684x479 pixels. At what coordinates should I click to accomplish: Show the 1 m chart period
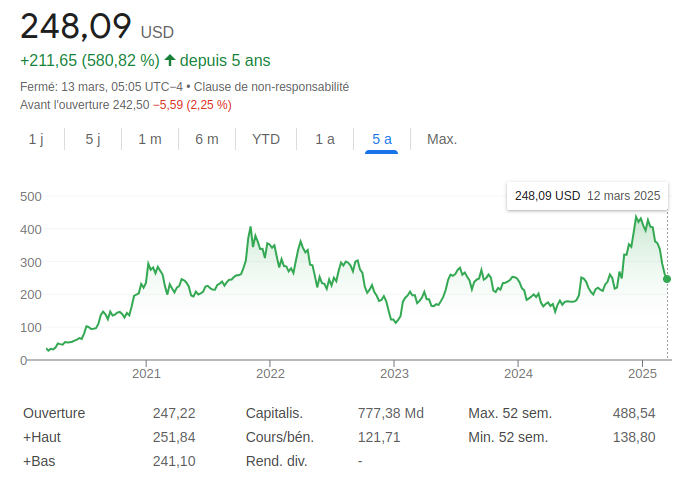click(149, 139)
